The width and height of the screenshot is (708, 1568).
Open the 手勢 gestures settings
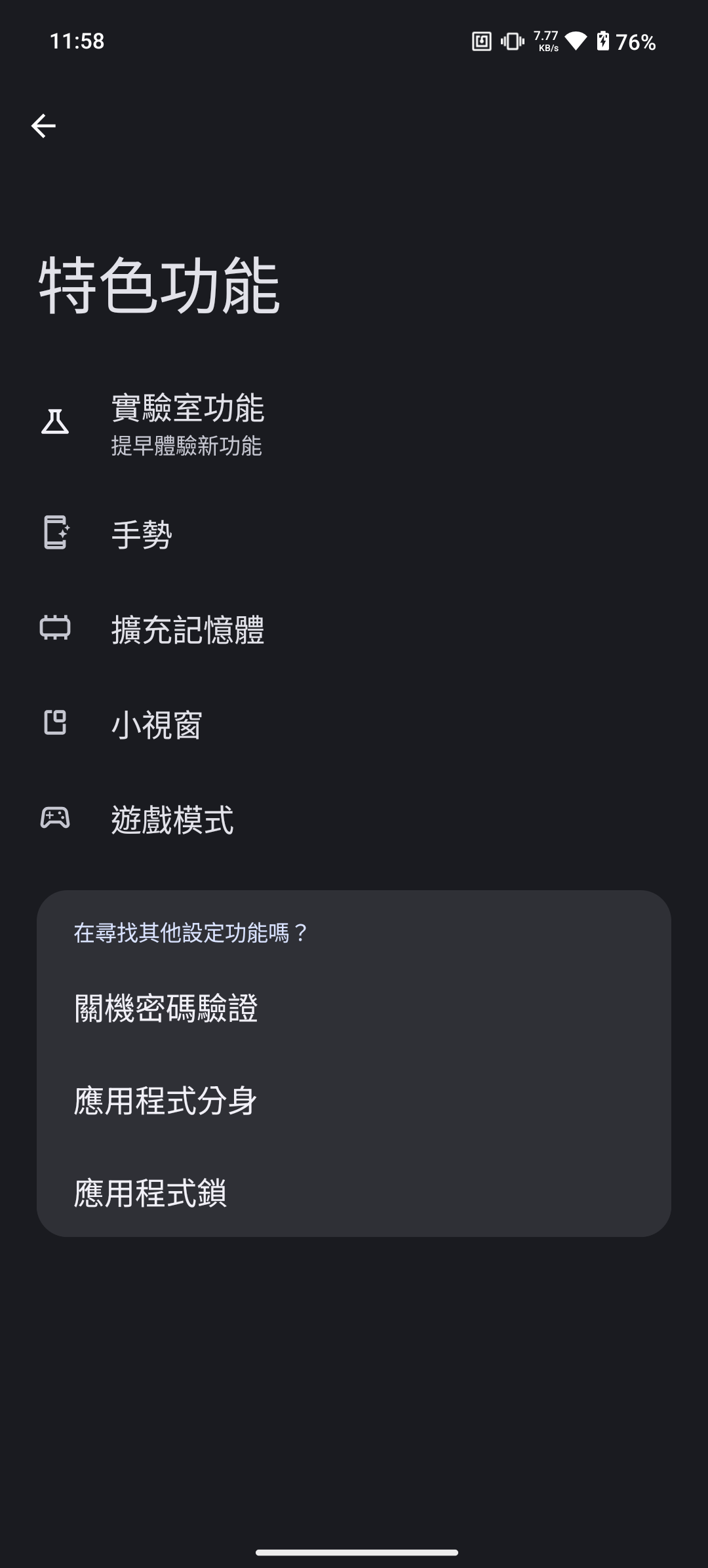(x=142, y=534)
